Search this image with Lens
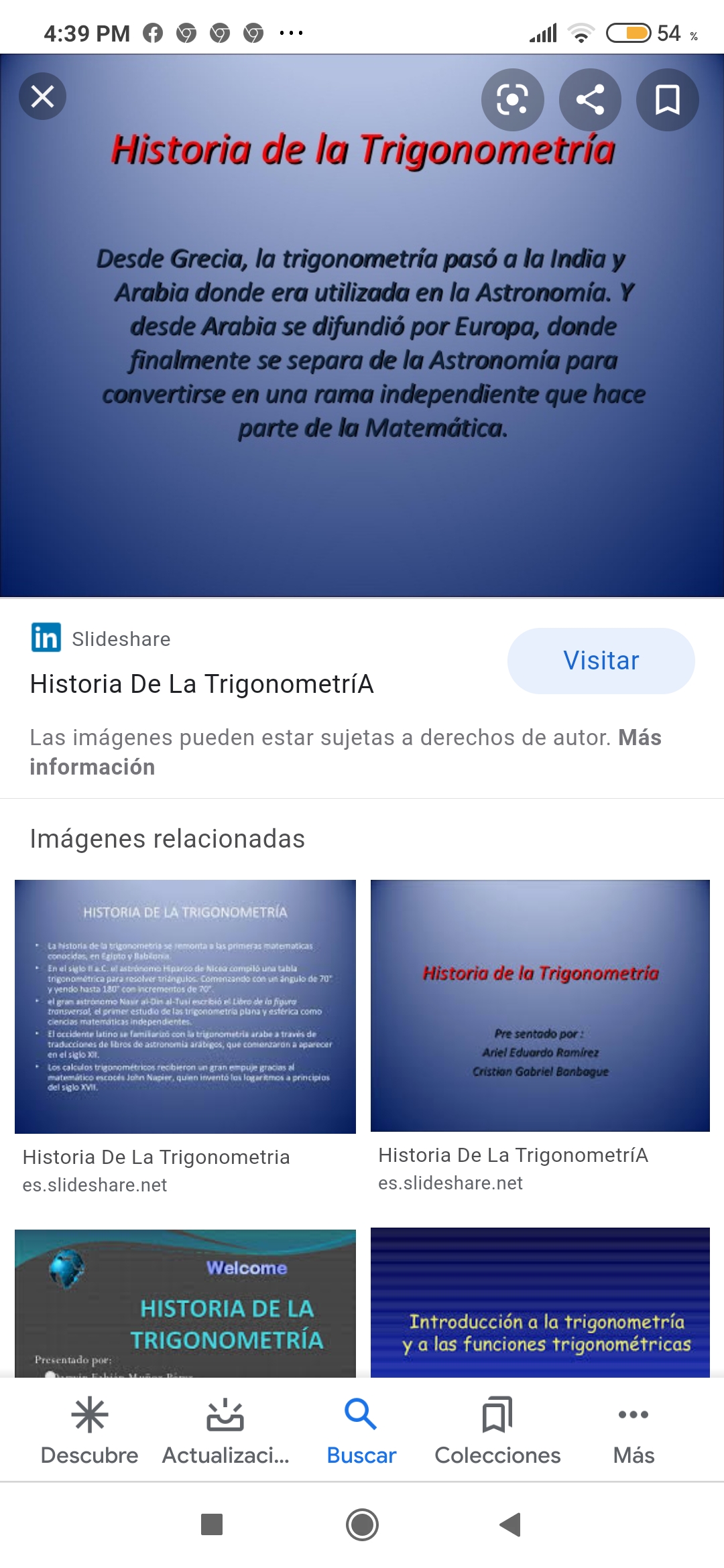The width and height of the screenshot is (724, 1568). pyautogui.click(x=512, y=100)
